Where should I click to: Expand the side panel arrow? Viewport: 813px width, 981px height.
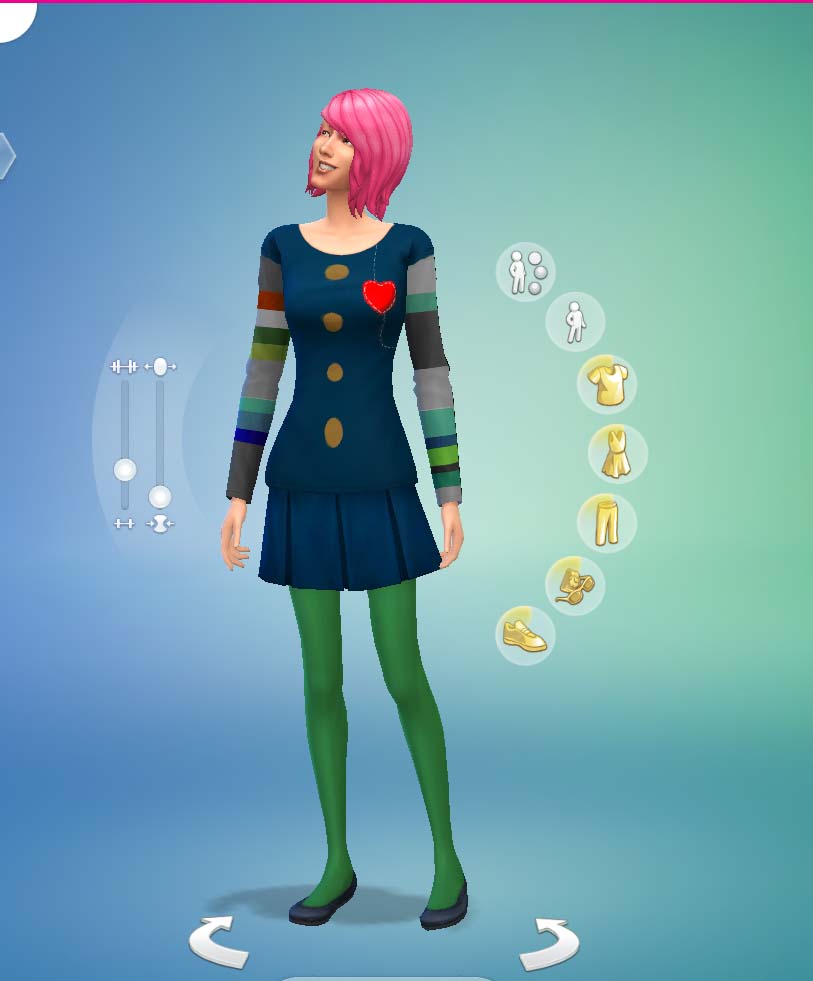pos(6,156)
